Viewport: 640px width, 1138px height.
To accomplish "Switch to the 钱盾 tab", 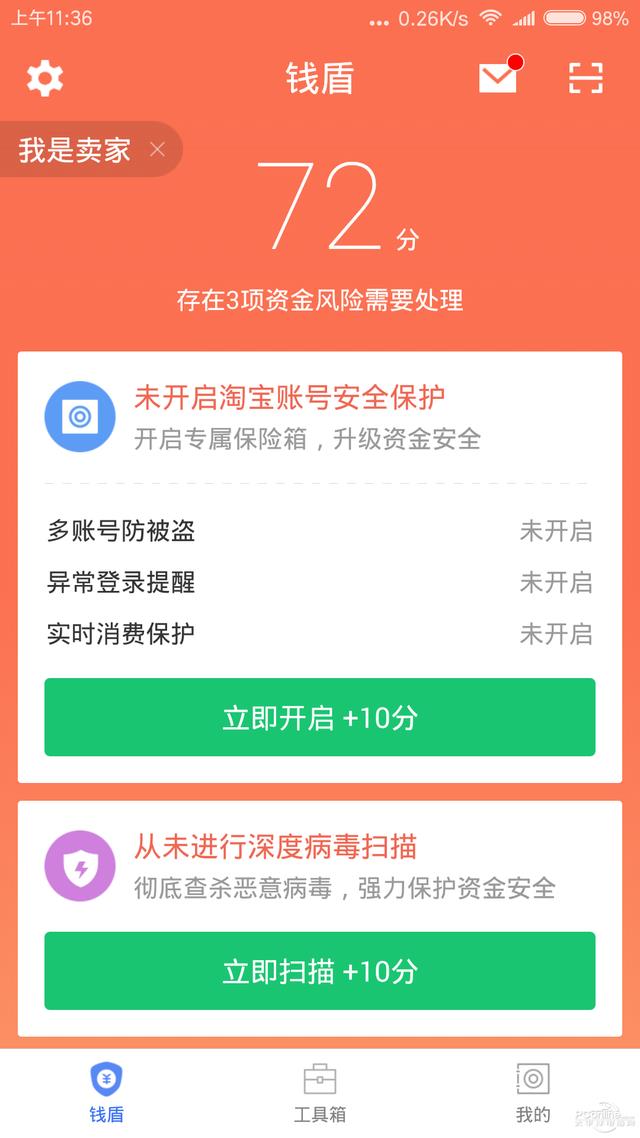I will 107,1092.
